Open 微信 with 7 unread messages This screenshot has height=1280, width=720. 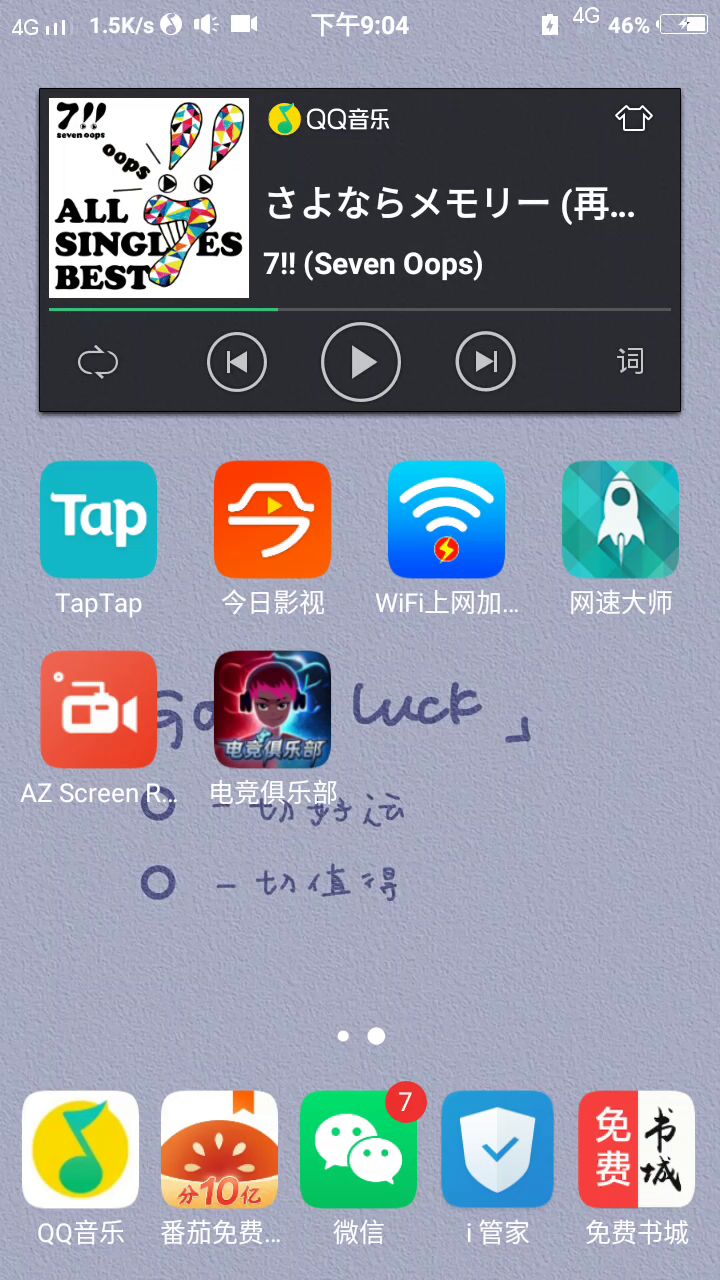359,1150
